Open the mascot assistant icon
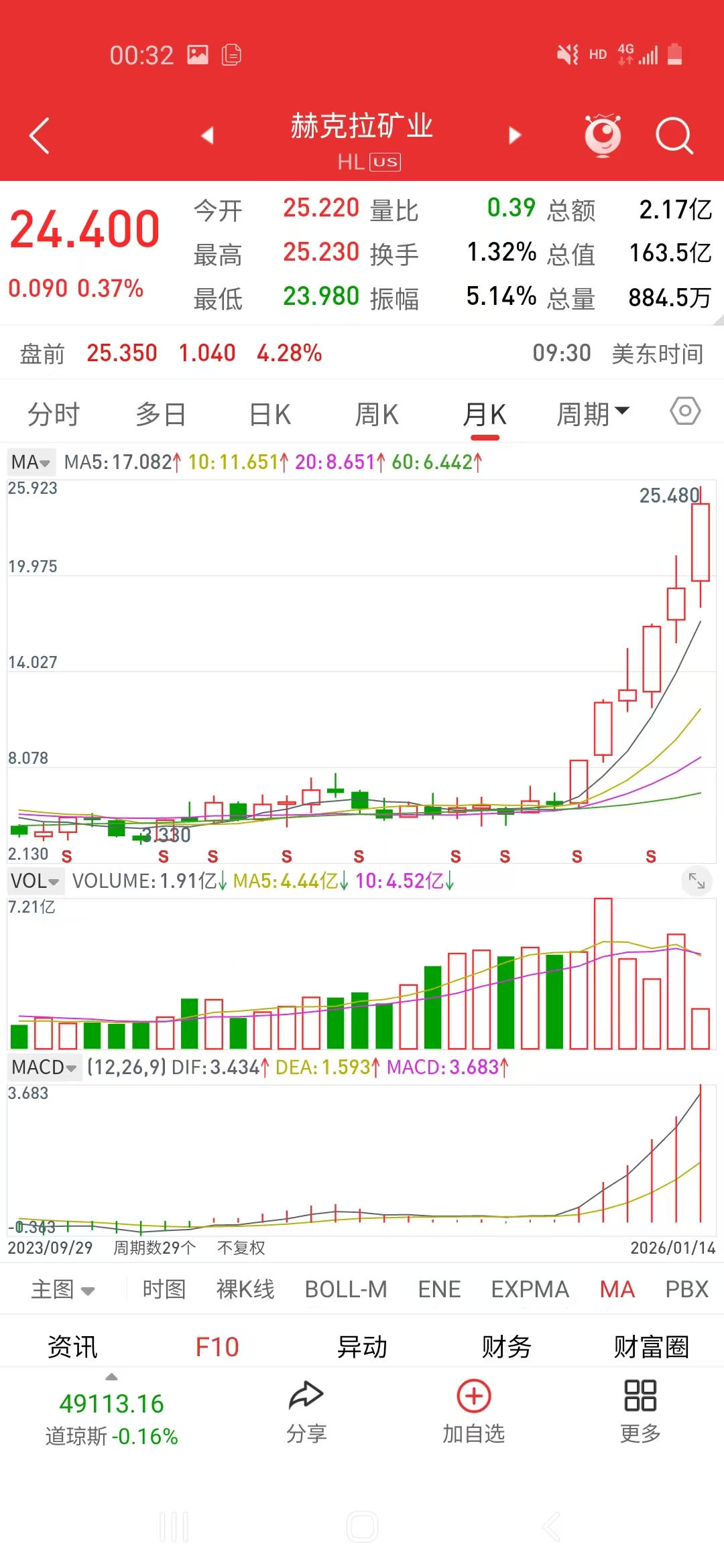724x1568 pixels. 603,136
